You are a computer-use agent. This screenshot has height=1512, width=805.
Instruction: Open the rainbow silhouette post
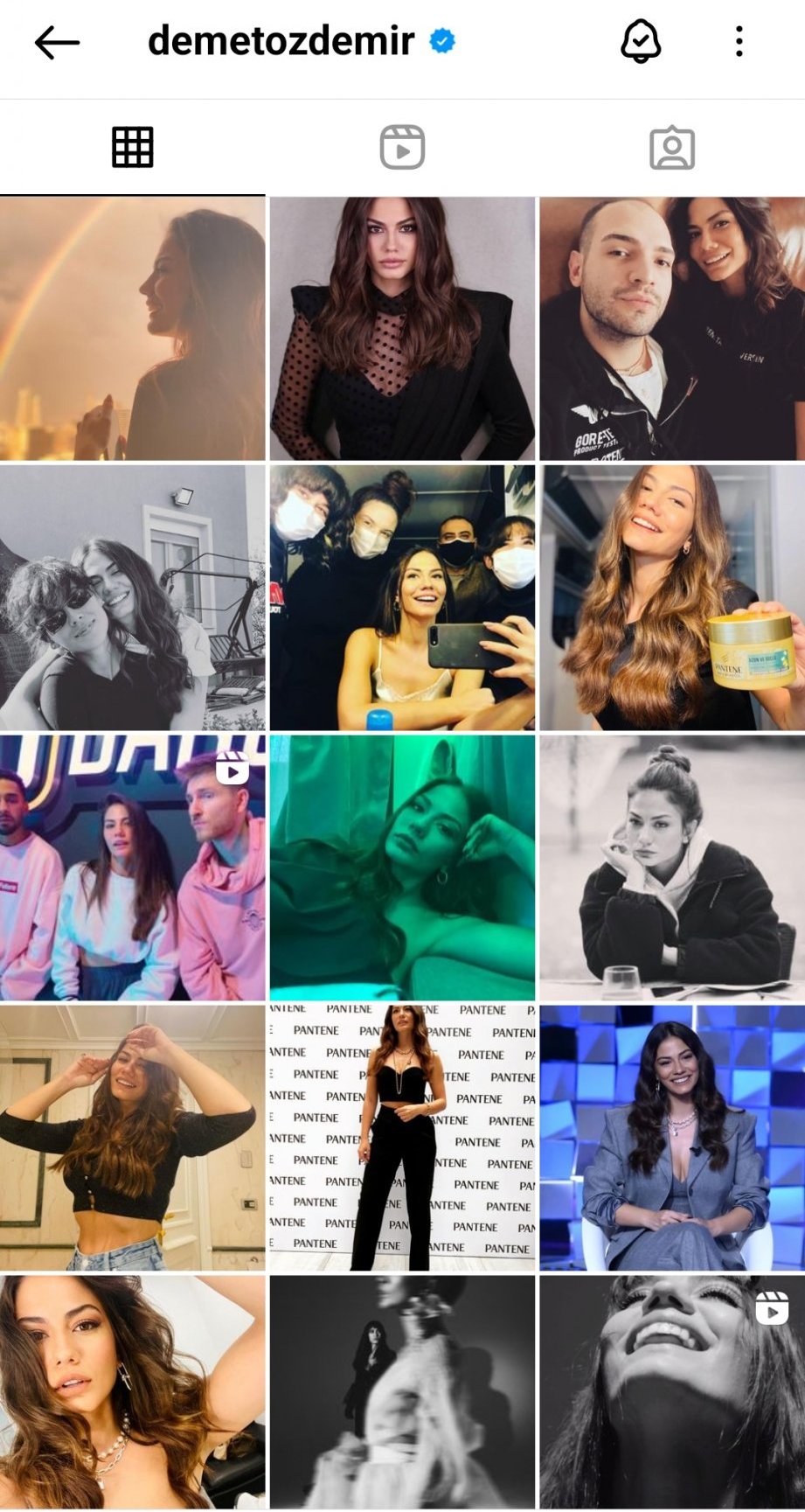click(x=132, y=328)
